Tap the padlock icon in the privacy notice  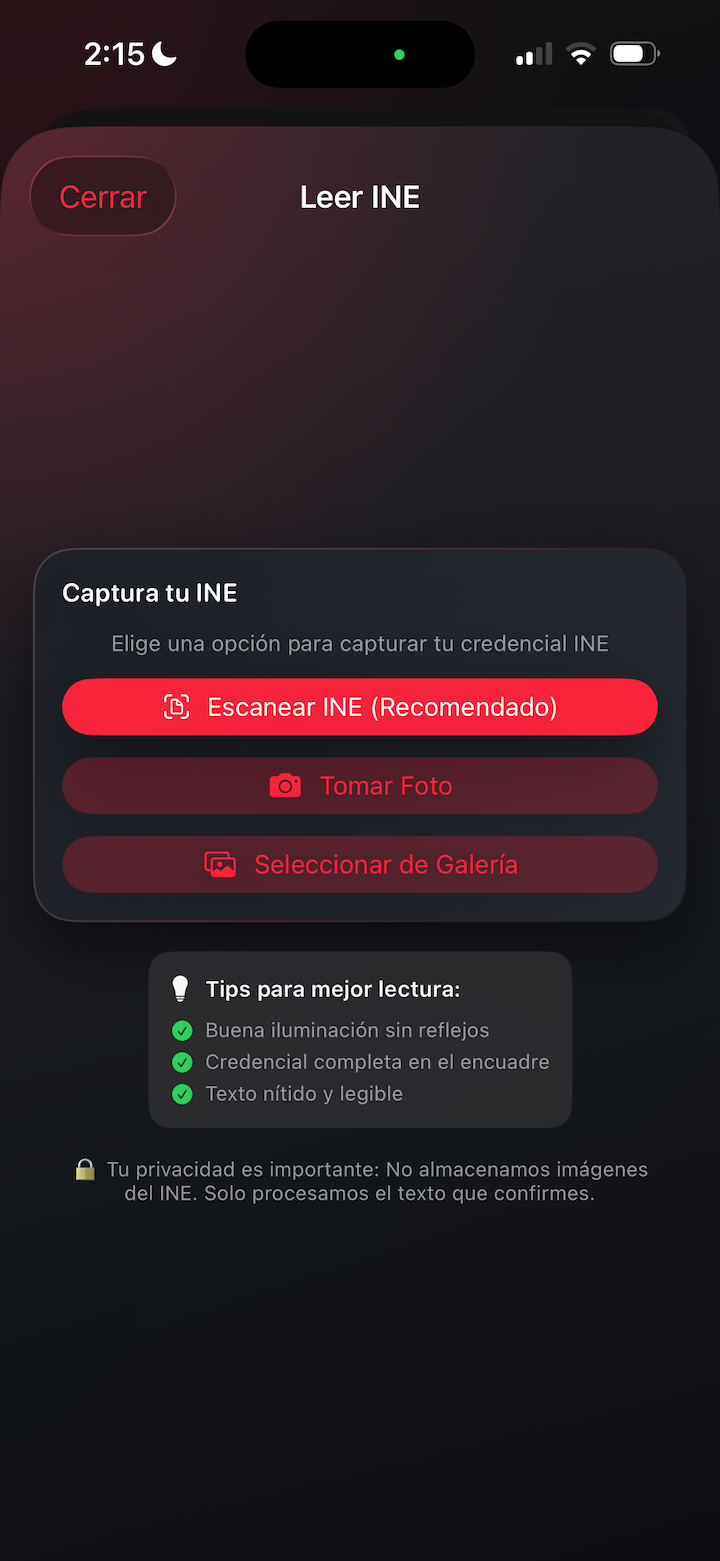pos(86,1168)
